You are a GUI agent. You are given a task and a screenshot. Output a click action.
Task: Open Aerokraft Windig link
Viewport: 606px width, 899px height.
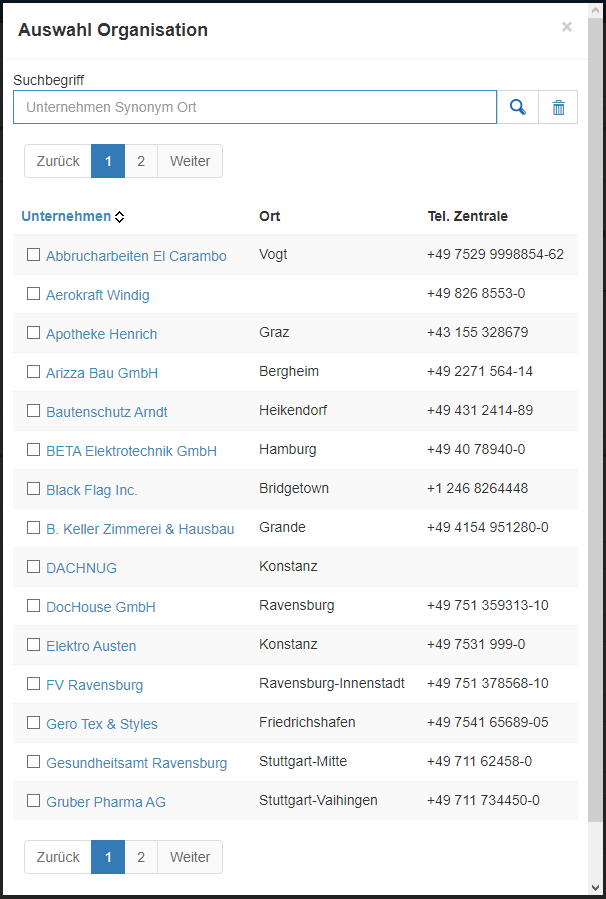97,295
